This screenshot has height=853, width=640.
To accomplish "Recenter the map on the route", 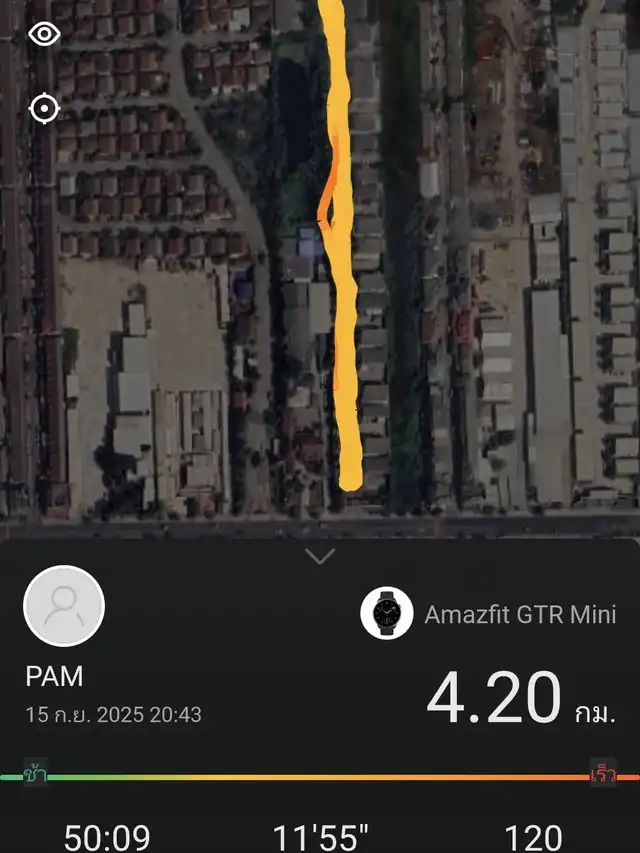I will (x=44, y=108).
